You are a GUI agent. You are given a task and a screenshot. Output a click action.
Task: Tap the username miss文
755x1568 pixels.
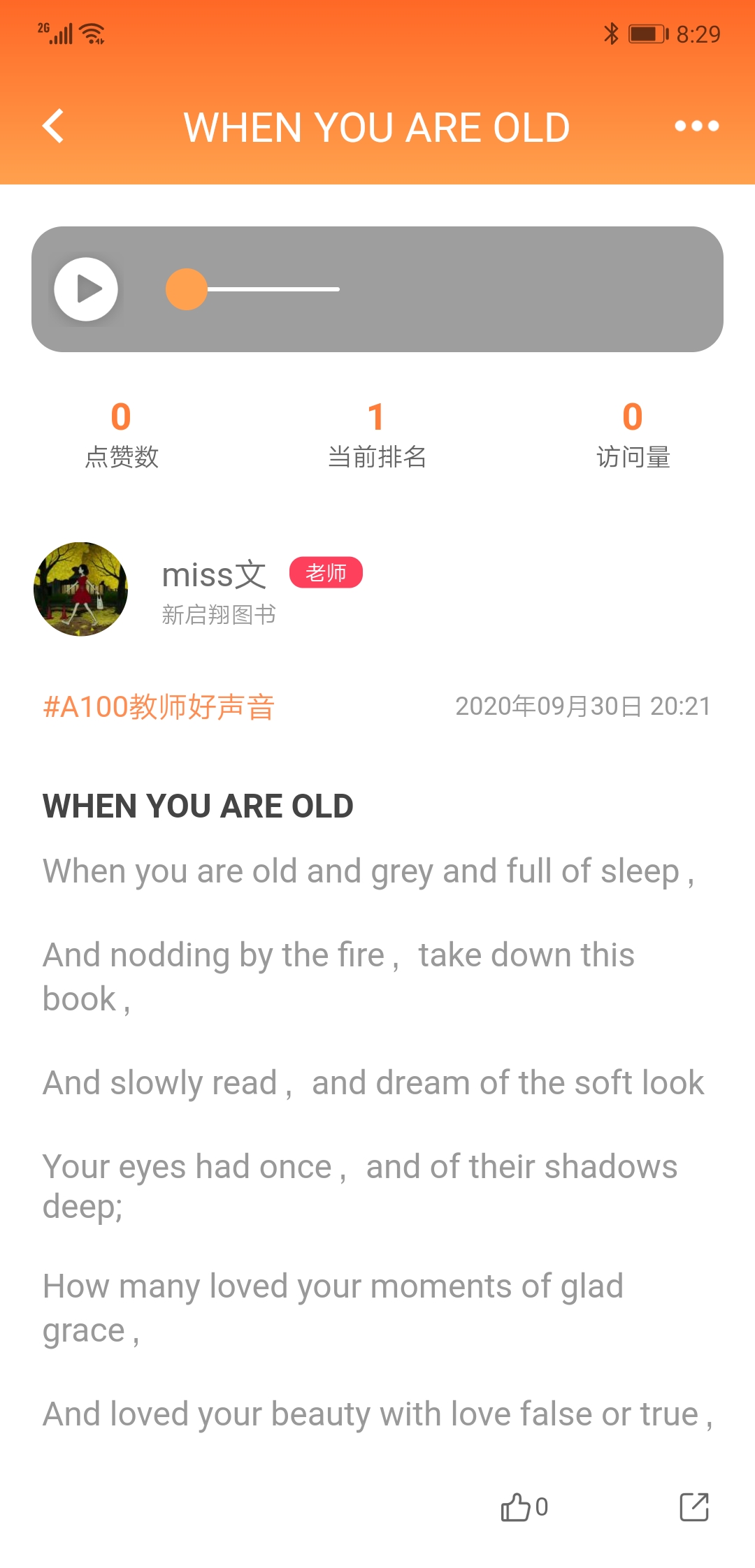pyautogui.click(x=213, y=574)
